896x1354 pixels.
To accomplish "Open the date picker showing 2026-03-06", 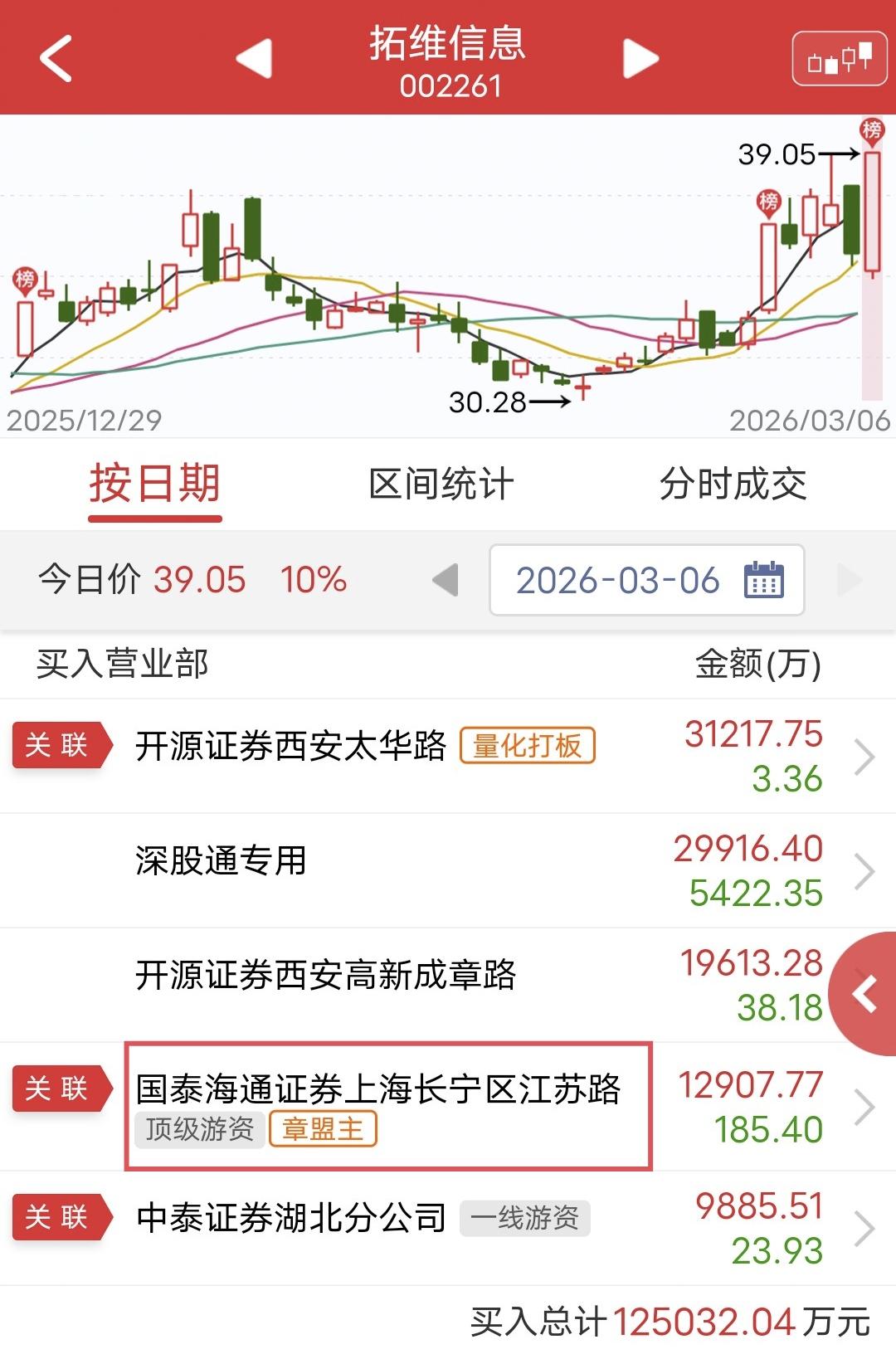I will [x=646, y=580].
